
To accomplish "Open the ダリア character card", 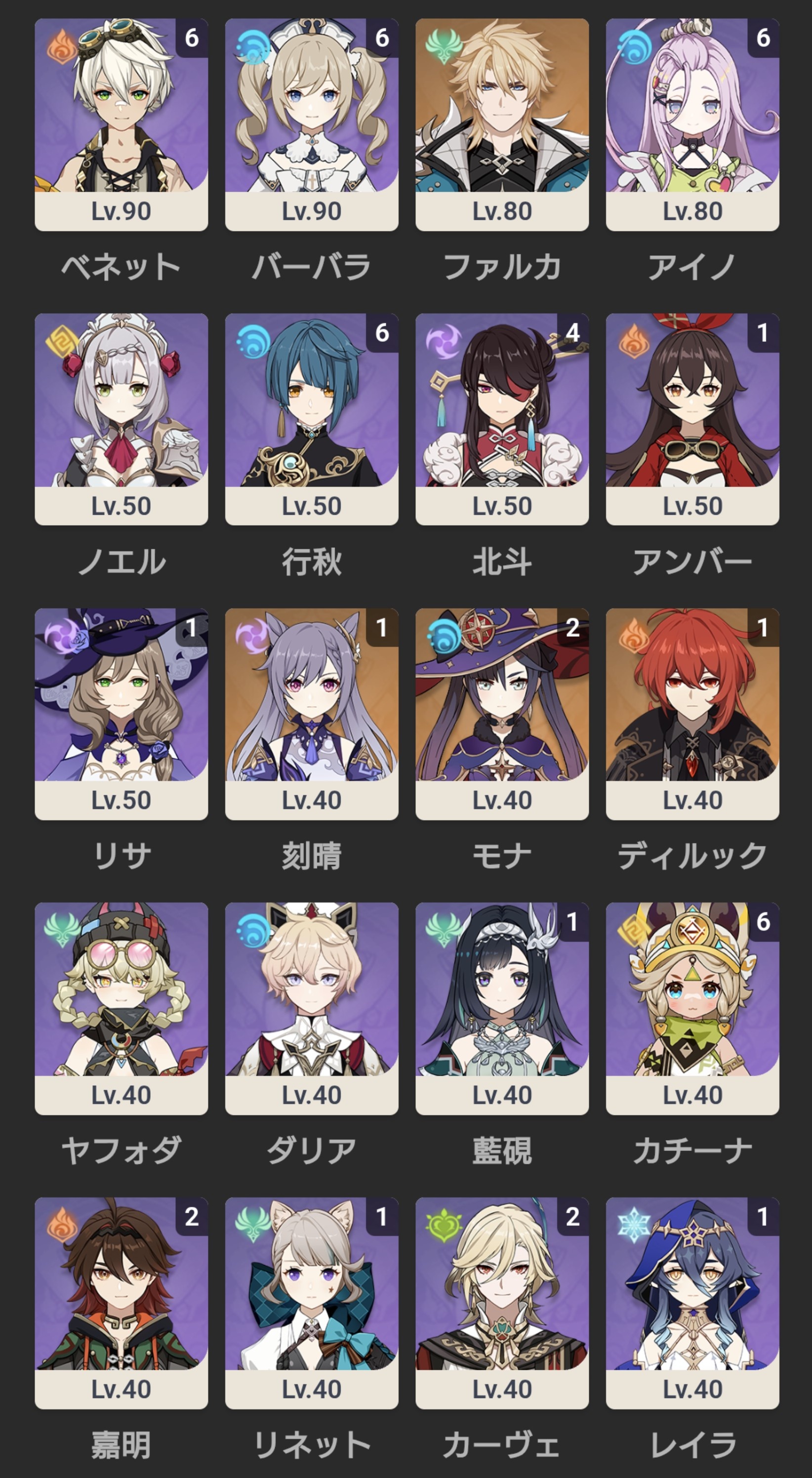I will [312, 1008].
